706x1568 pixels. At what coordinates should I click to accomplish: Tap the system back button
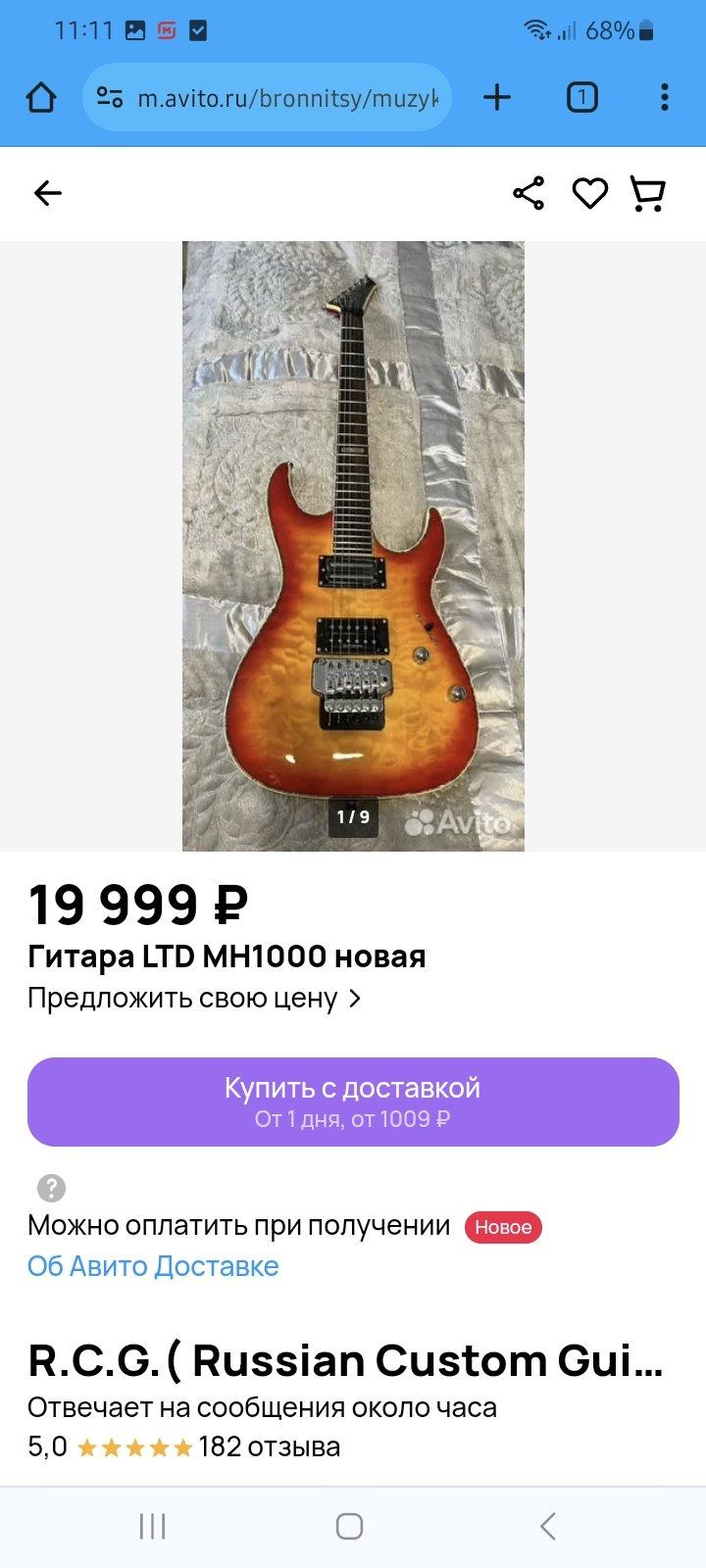click(548, 1526)
